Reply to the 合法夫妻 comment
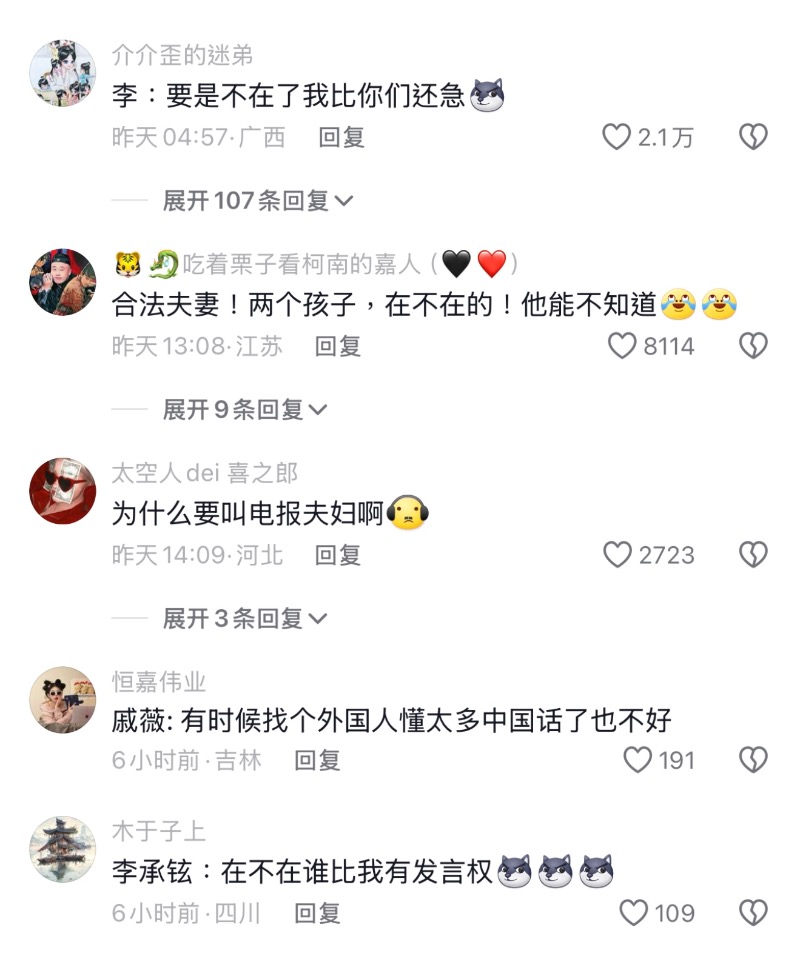Viewport: 800px width, 956px height. [337, 346]
